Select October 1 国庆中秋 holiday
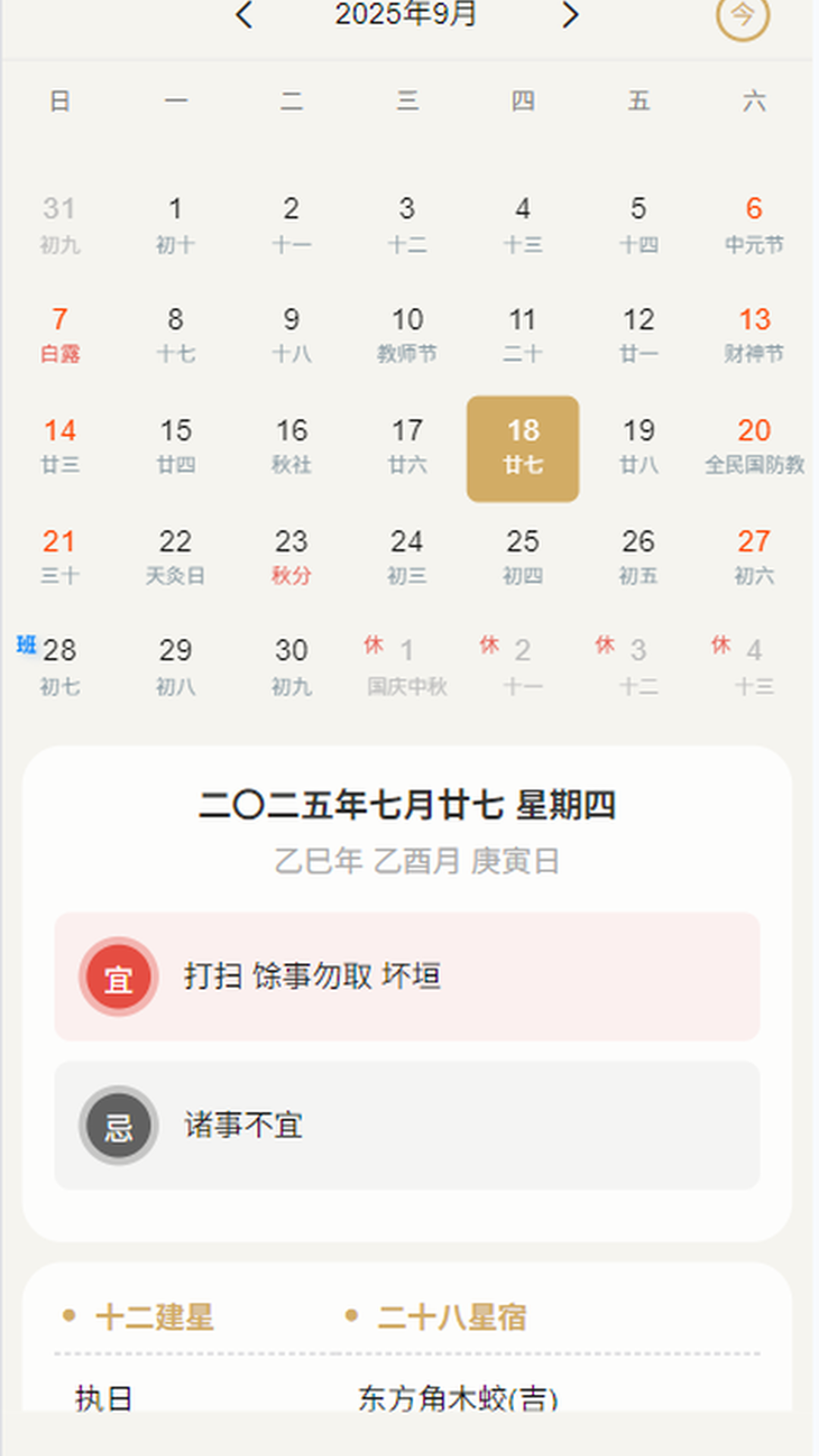Viewport: 819px width, 1456px height. pos(407,667)
